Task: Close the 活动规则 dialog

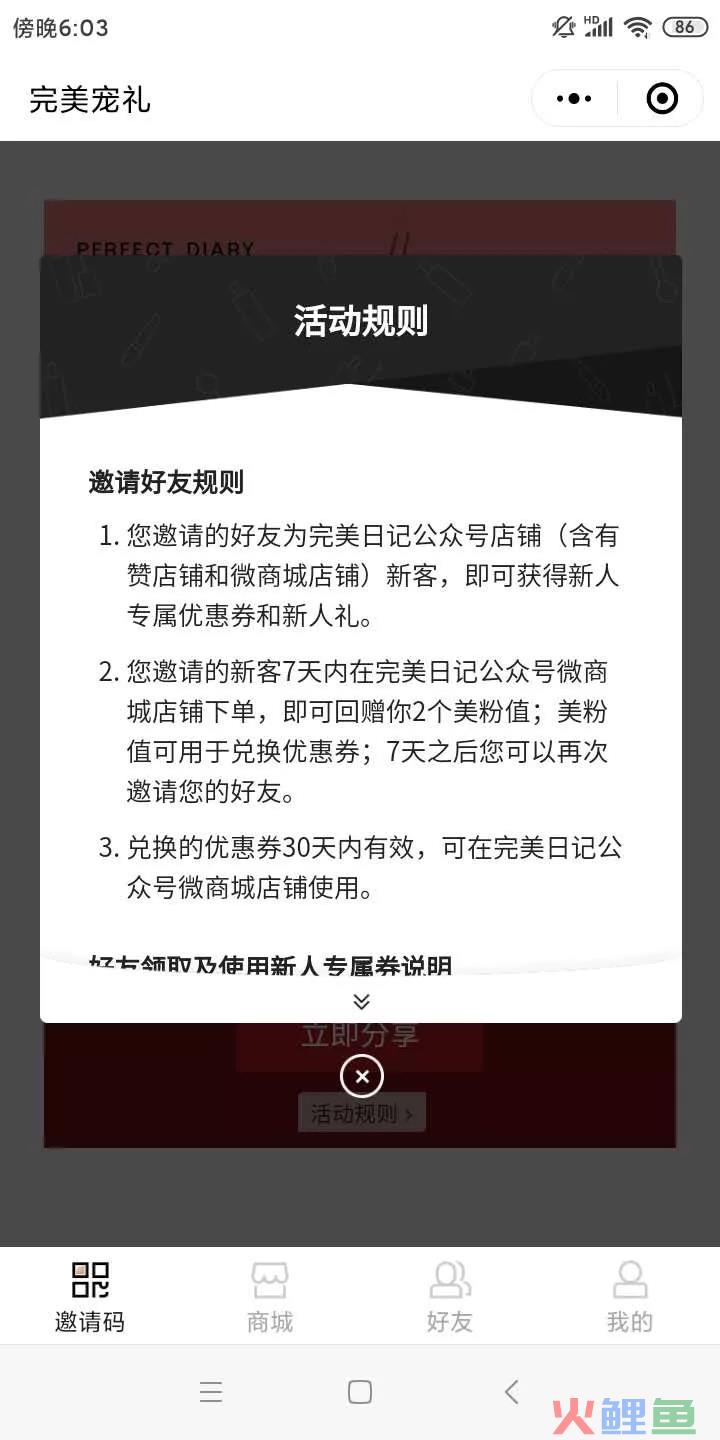Action: (361, 1076)
